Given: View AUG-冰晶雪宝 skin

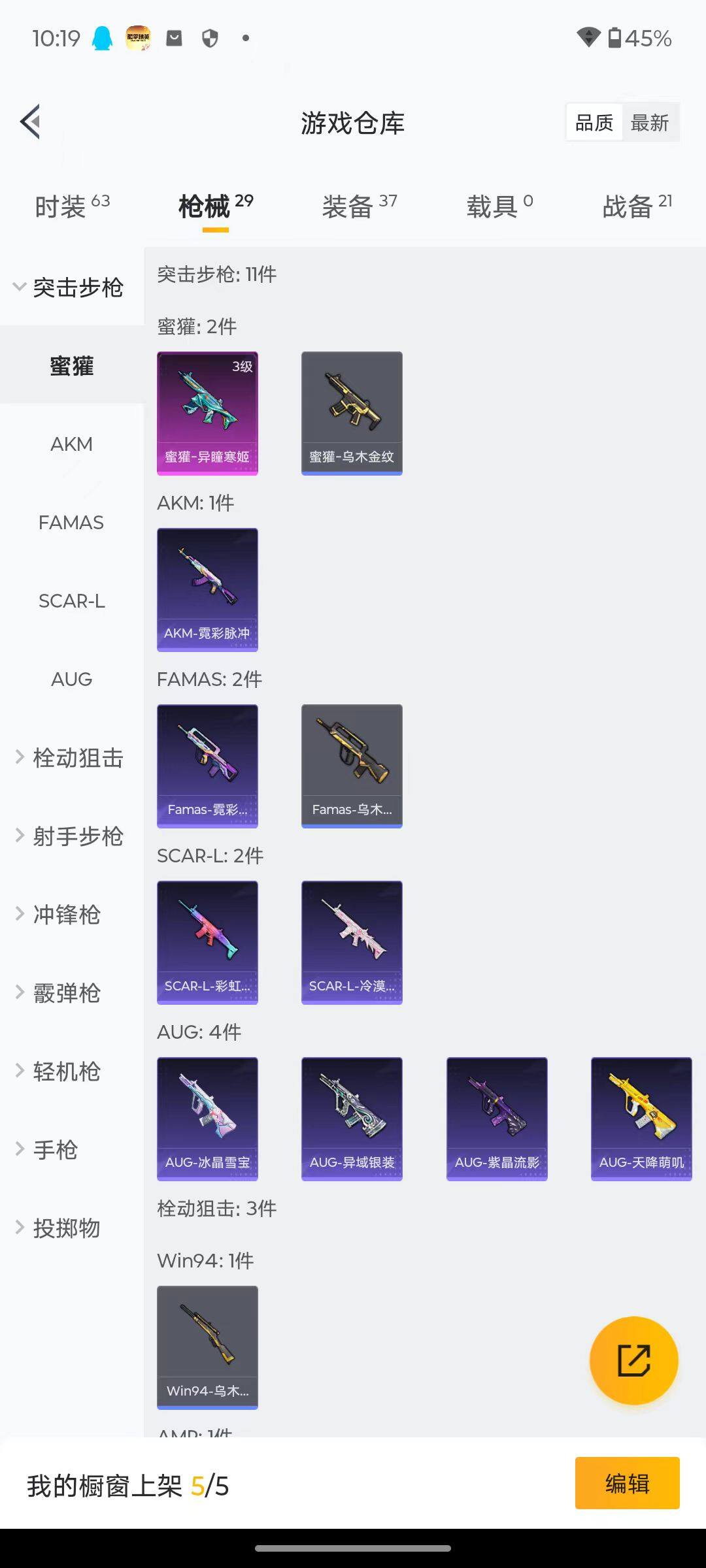Looking at the screenshot, I should pyautogui.click(x=207, y=1119).
